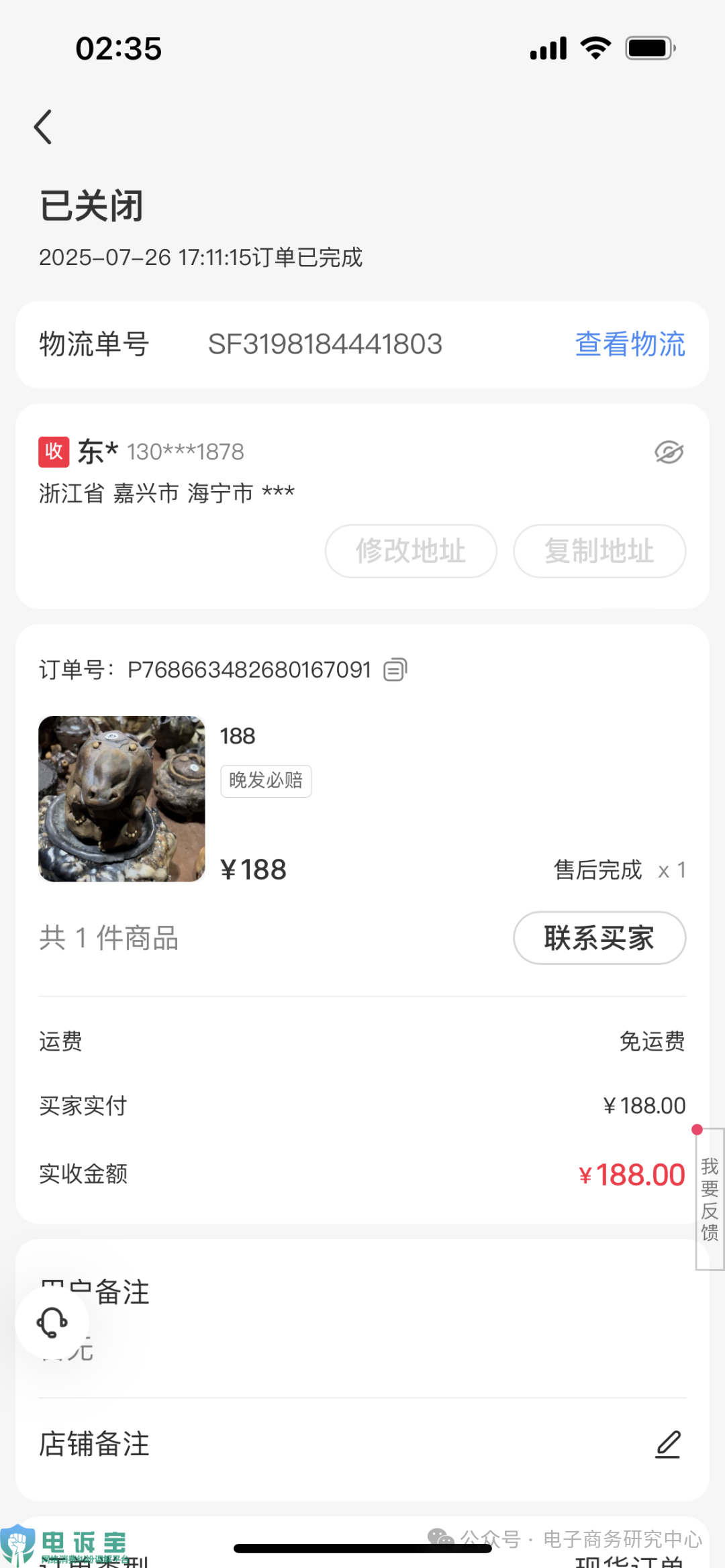Tap the 修改地址 button
This screenshot has height=1568, width=725.
(411, 551)
